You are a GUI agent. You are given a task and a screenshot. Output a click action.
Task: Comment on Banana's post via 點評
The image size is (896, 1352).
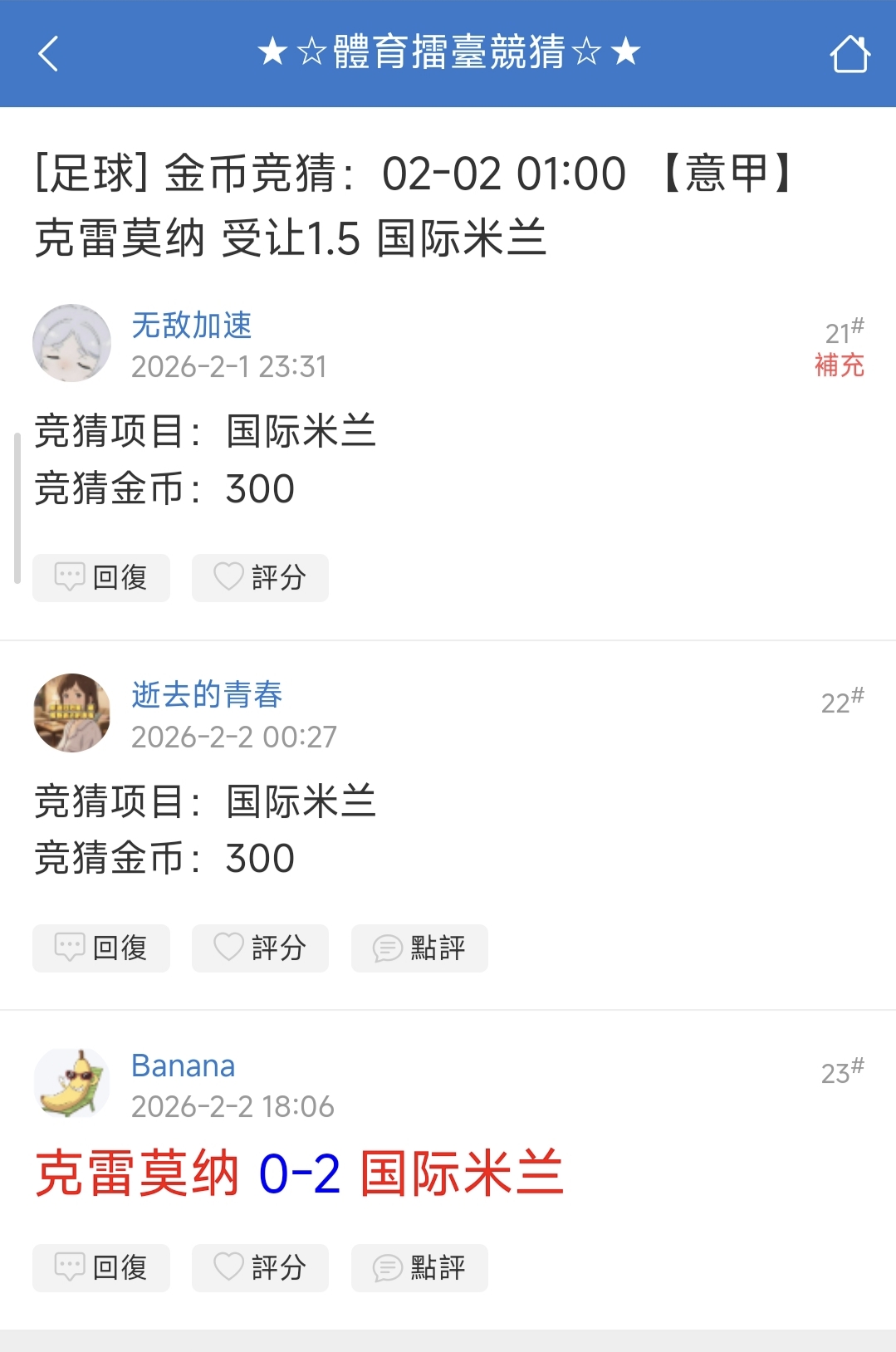click(419, 1267)
